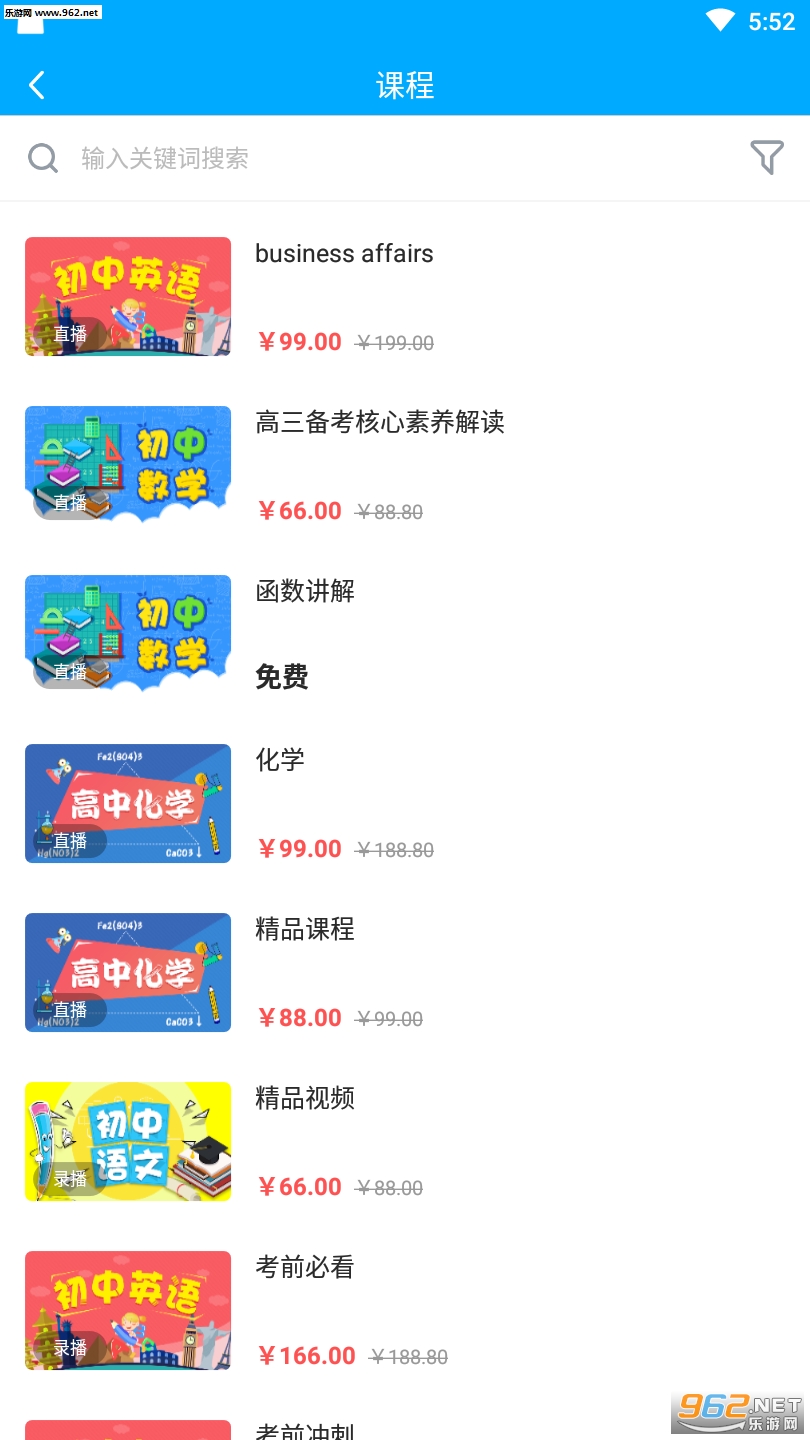The height and width of the screenshot is (1440, 810).
Task: View the 化学 course details
Action: (280, 761)
